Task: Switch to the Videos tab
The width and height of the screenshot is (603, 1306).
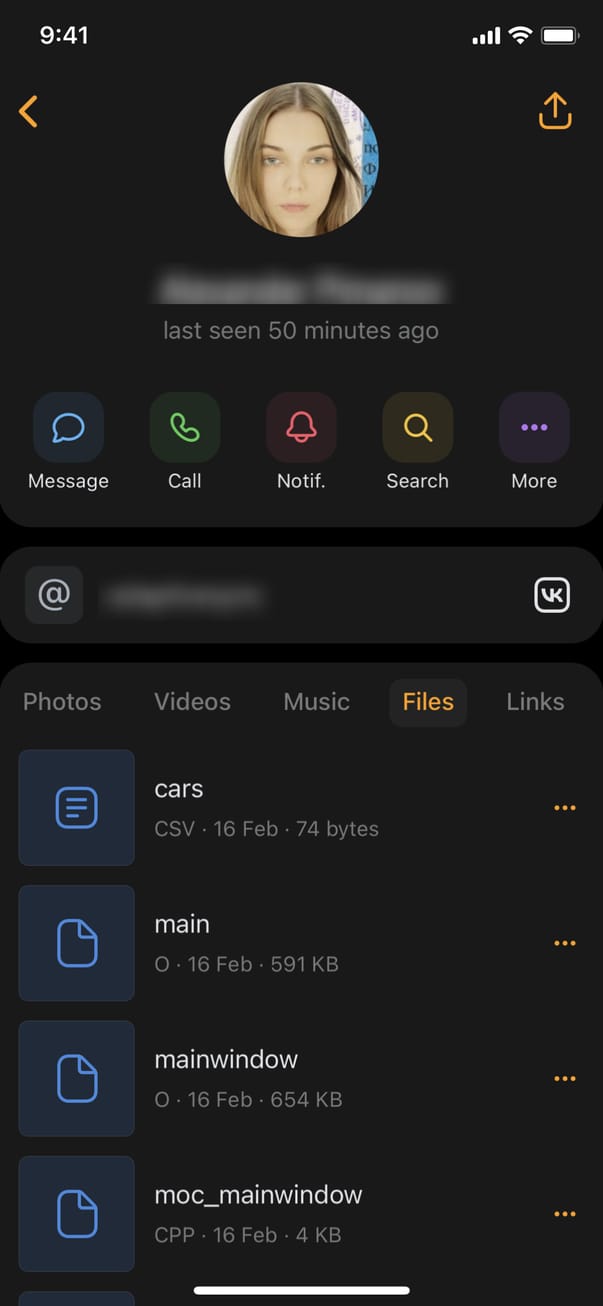Action: [192, 702]
